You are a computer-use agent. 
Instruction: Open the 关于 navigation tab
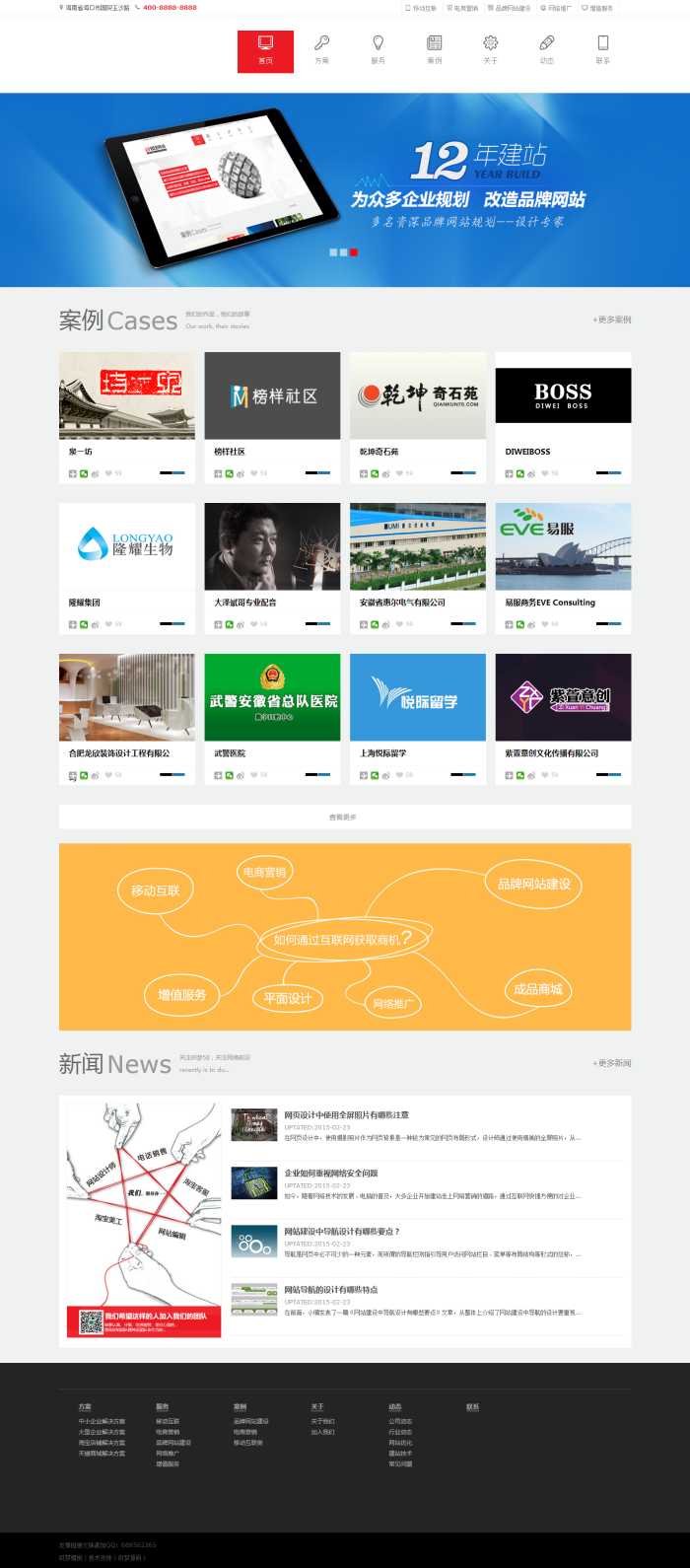click(x=490, y=51)
